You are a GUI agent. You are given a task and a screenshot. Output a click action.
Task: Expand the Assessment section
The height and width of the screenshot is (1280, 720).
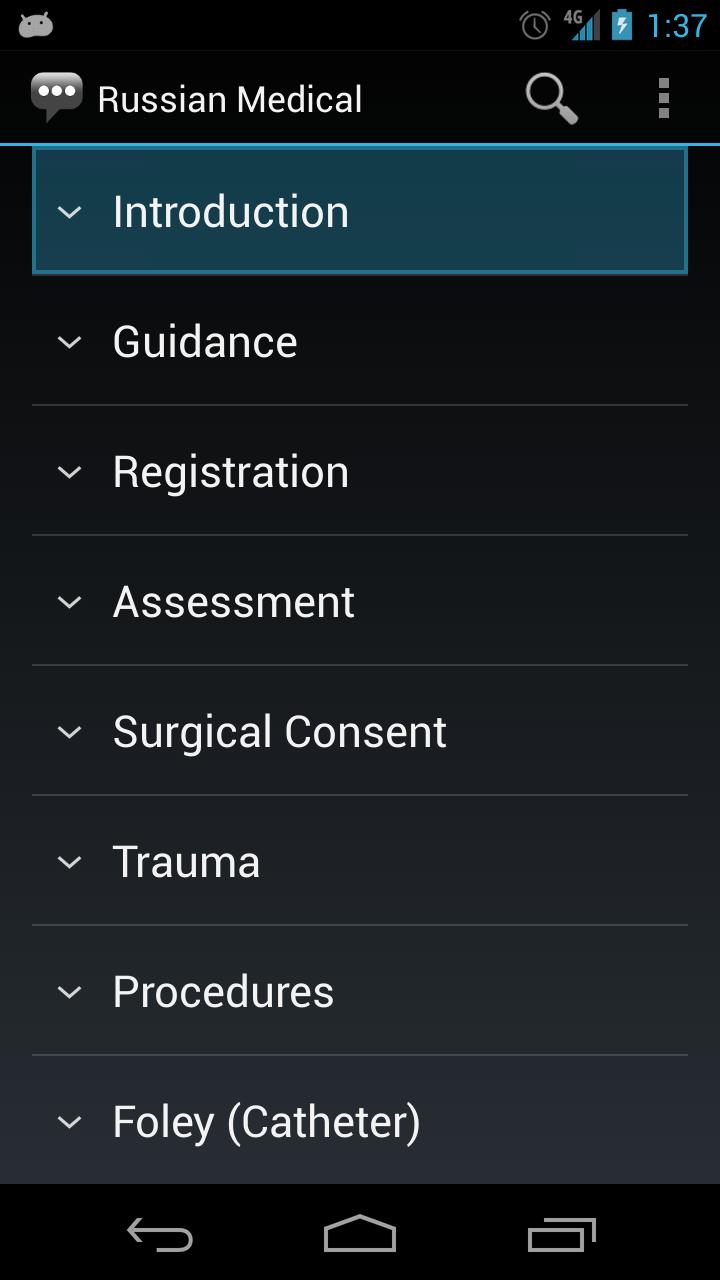coord(360,601)
